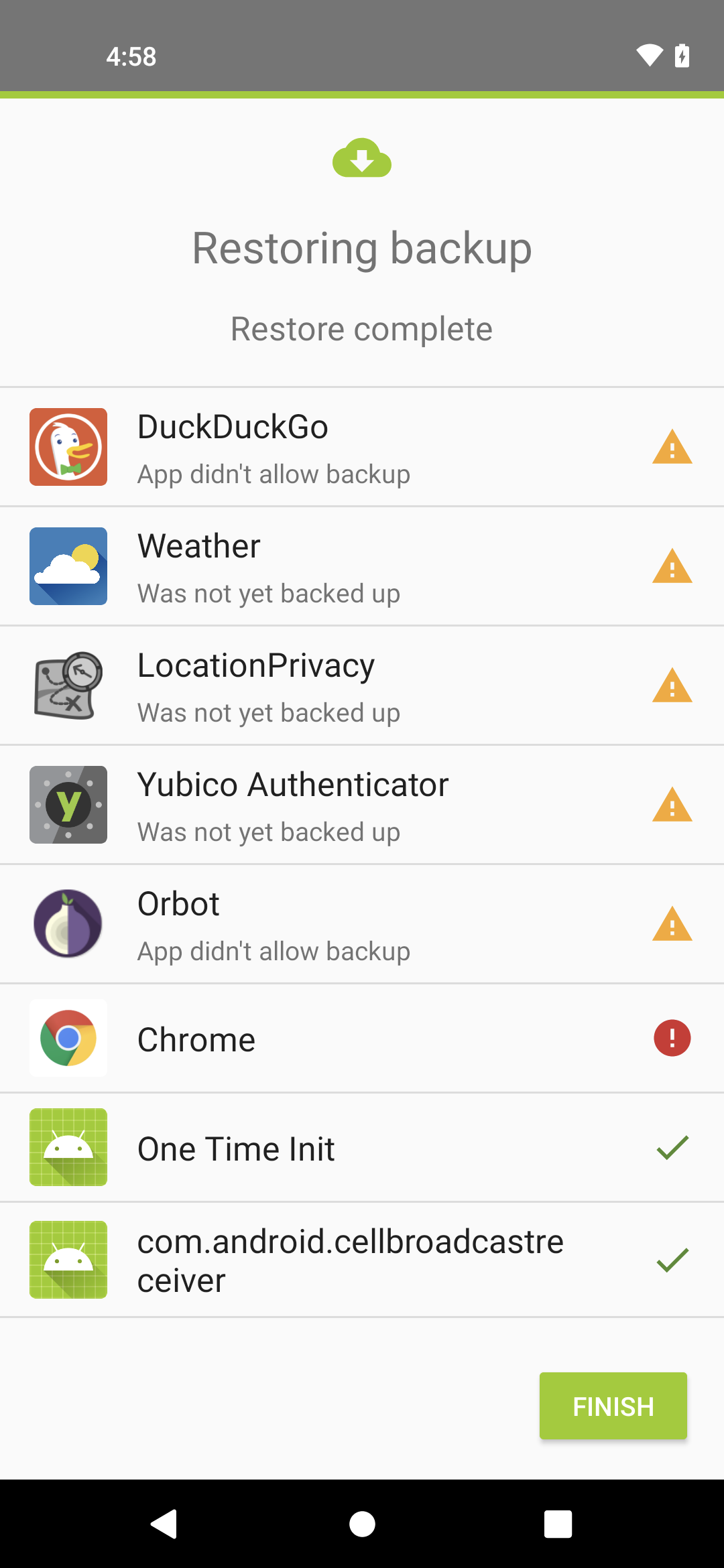Tap the red error icon beside Chrome
Viewport: 724px width, 1568px height.
tap(672, 1038)
